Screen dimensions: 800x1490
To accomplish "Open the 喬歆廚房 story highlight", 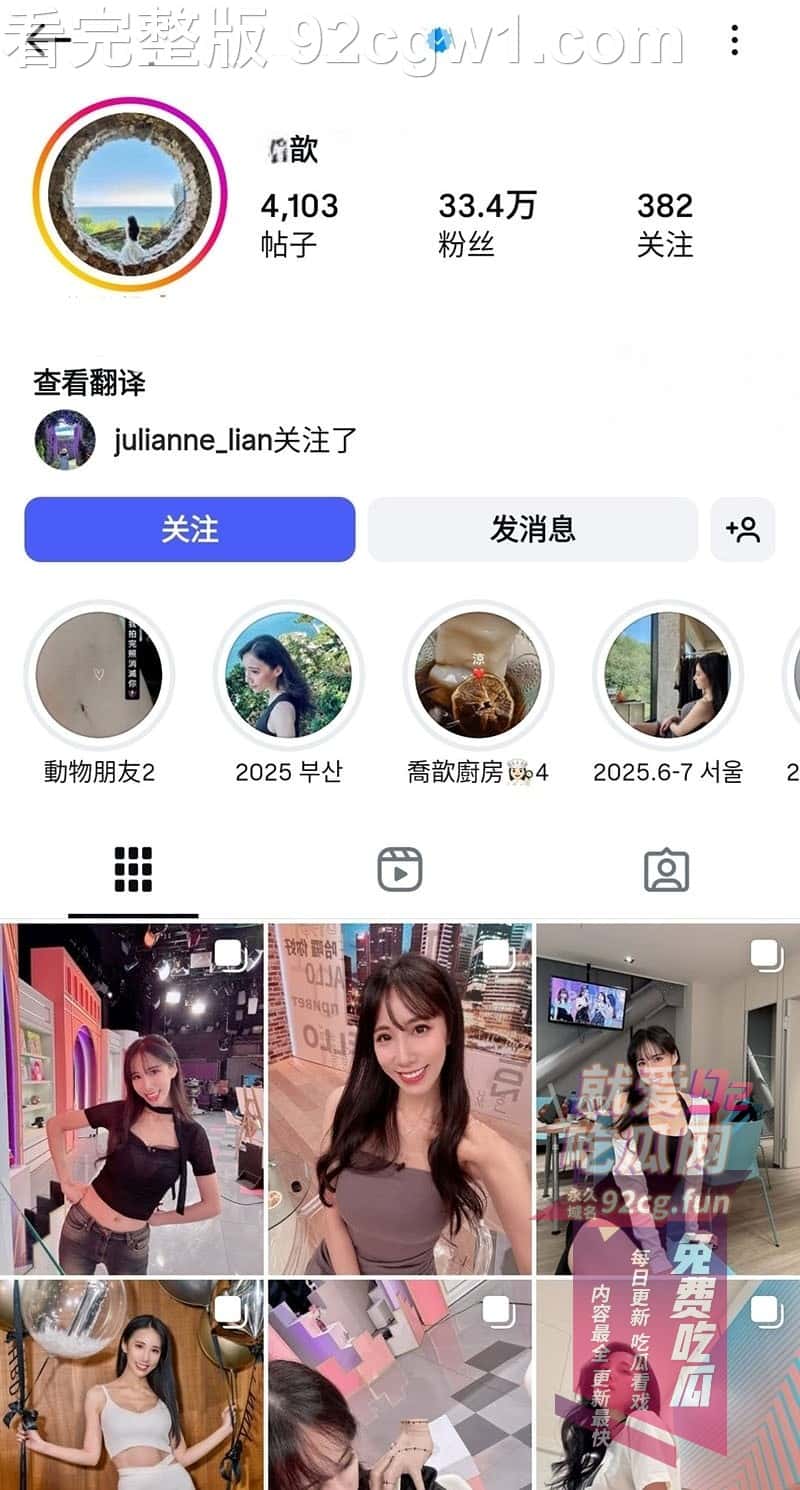I will point(478,676).
